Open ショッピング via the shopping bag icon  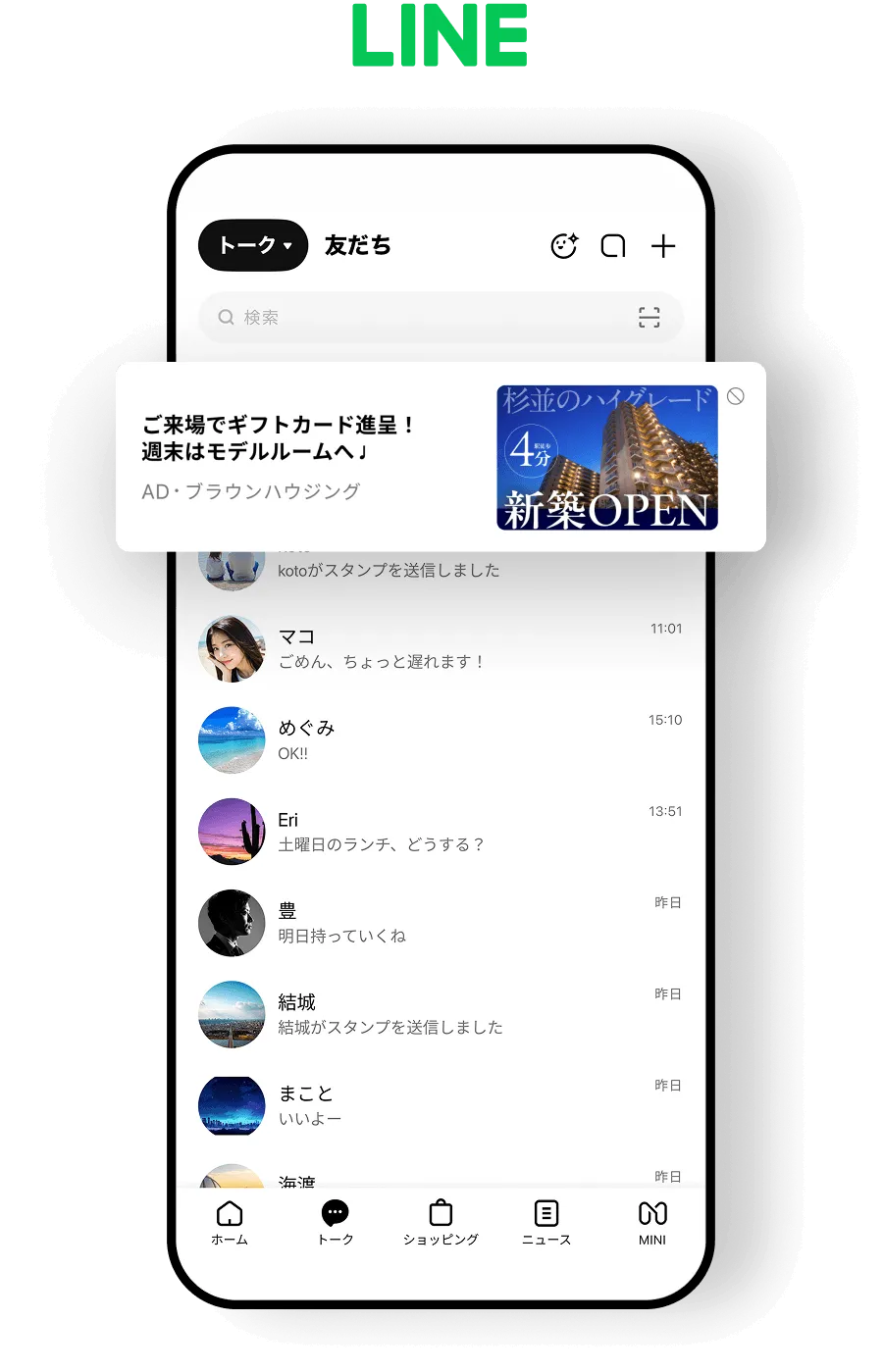tap(441, 1223)
